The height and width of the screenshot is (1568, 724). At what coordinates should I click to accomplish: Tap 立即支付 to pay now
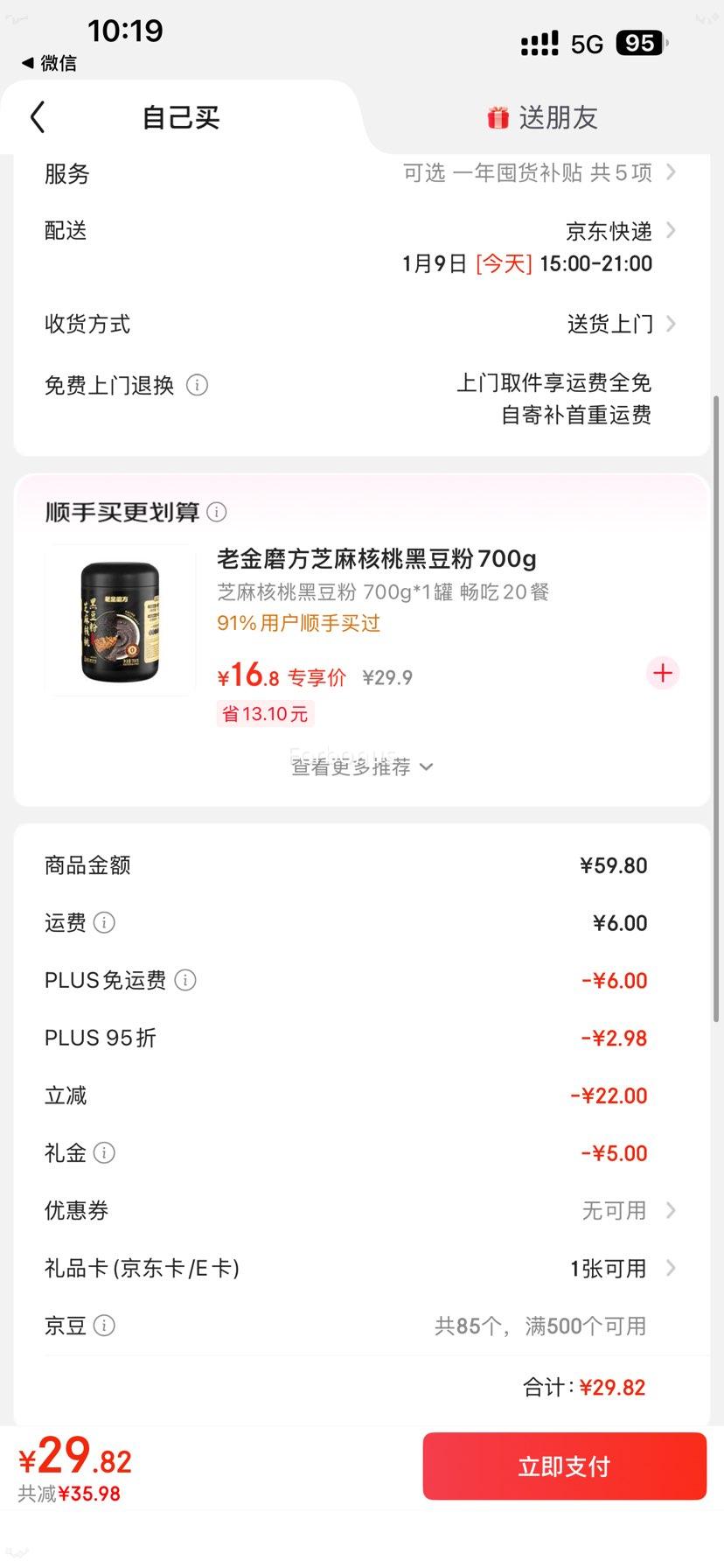[563, 1466]
